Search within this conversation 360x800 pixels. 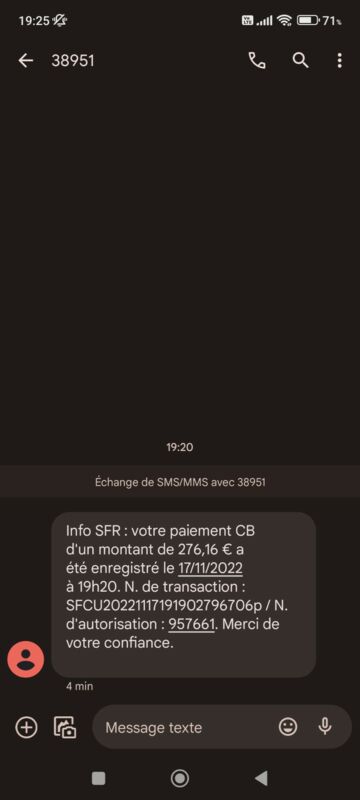[300, 61]
